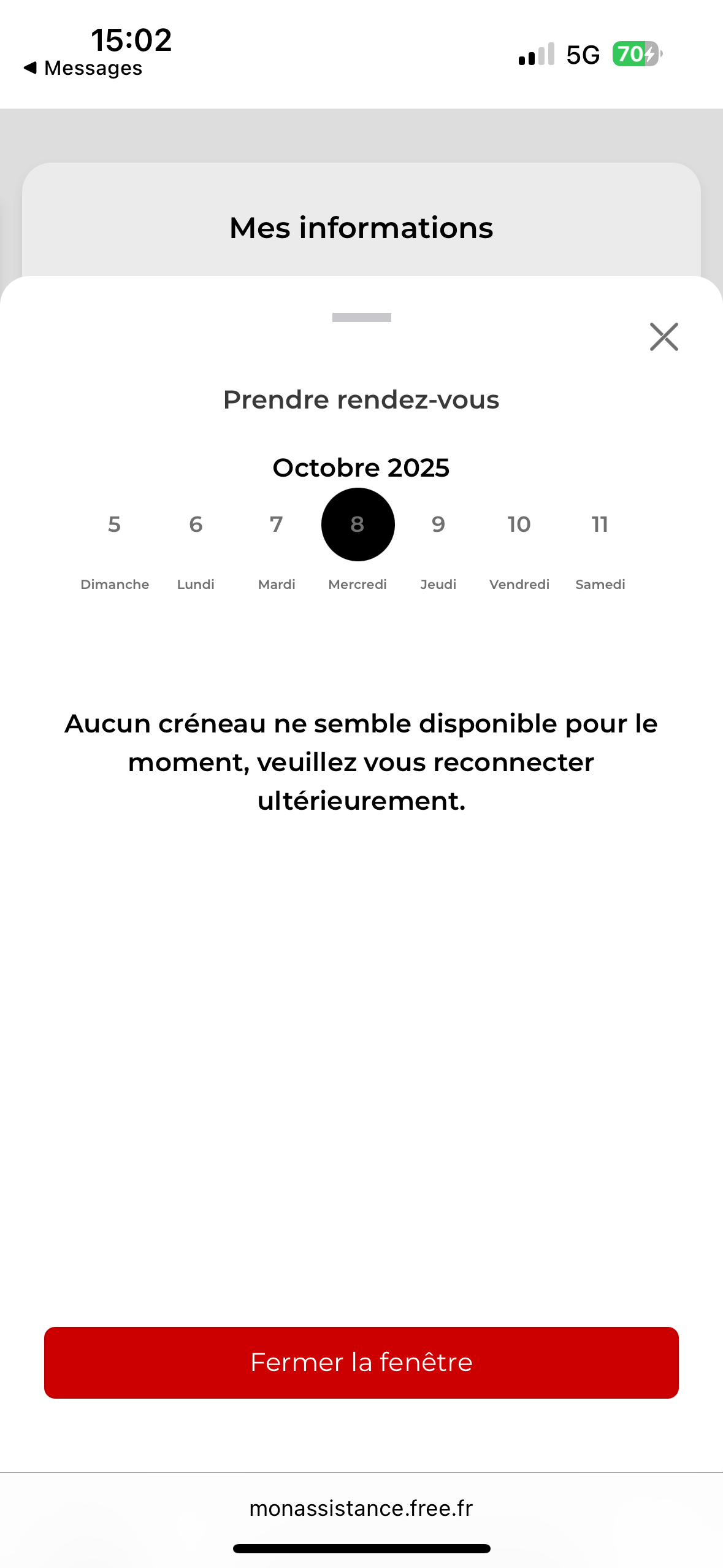Select Jeudi 9 for the appointment

pyautogui.click(x=438, y=525)
